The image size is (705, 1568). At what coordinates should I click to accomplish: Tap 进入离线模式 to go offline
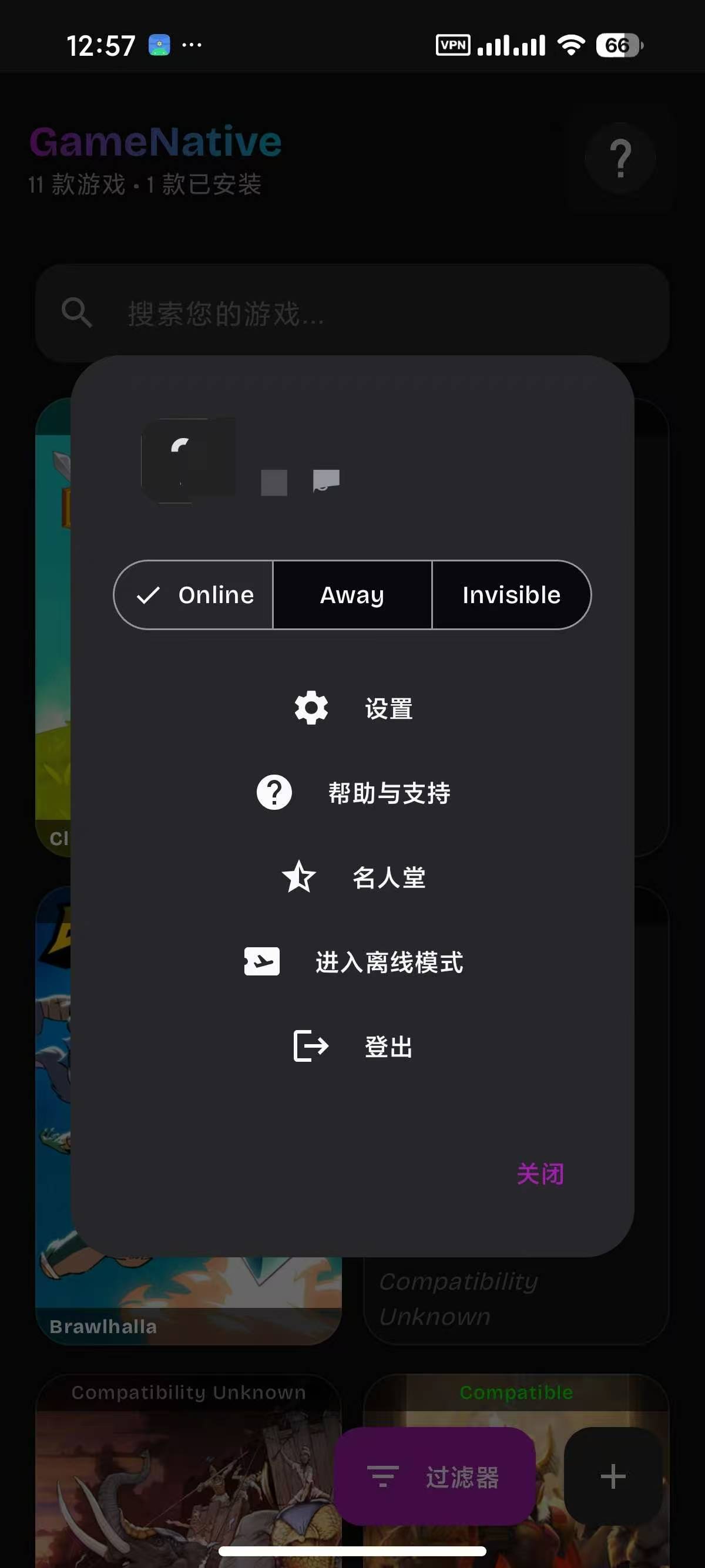coord(353,963)
